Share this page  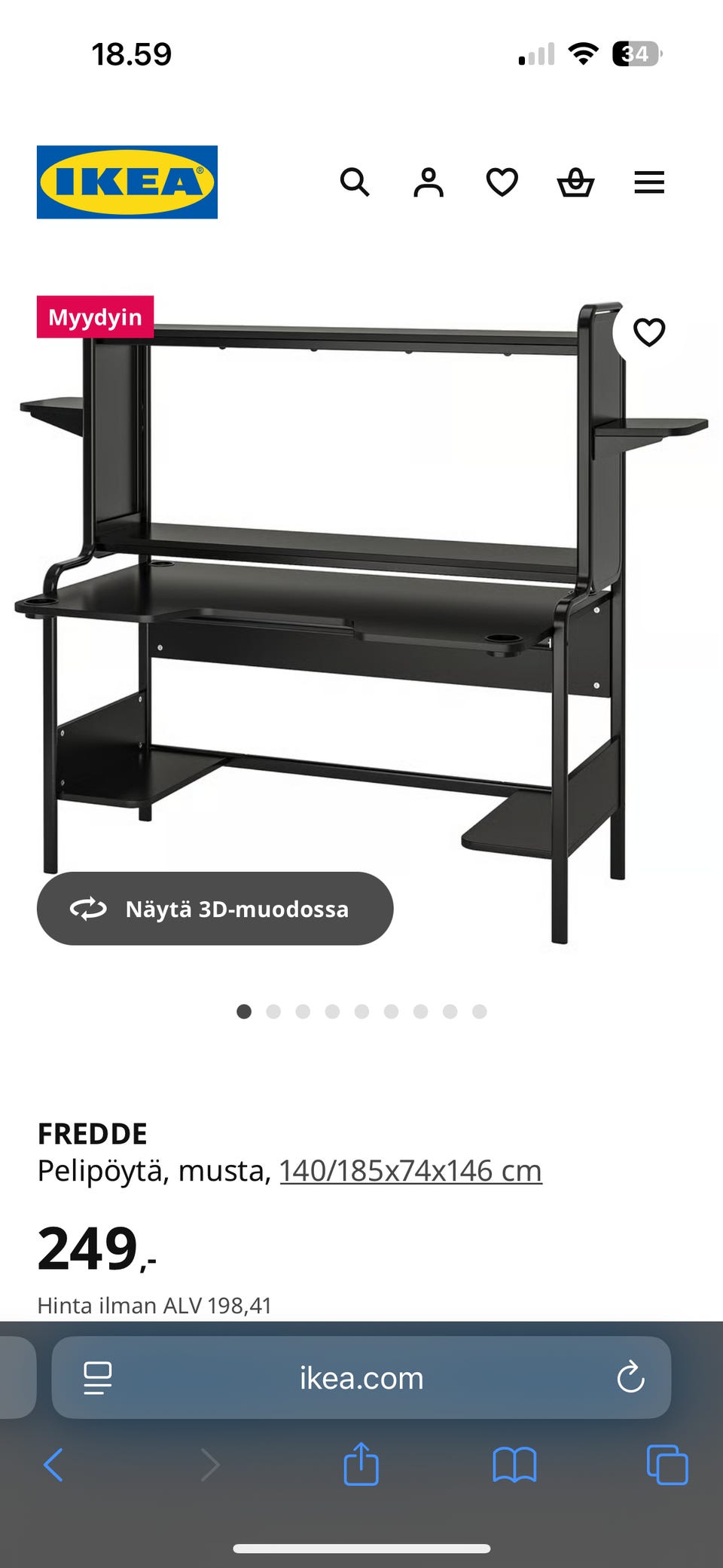[361, 1465]
